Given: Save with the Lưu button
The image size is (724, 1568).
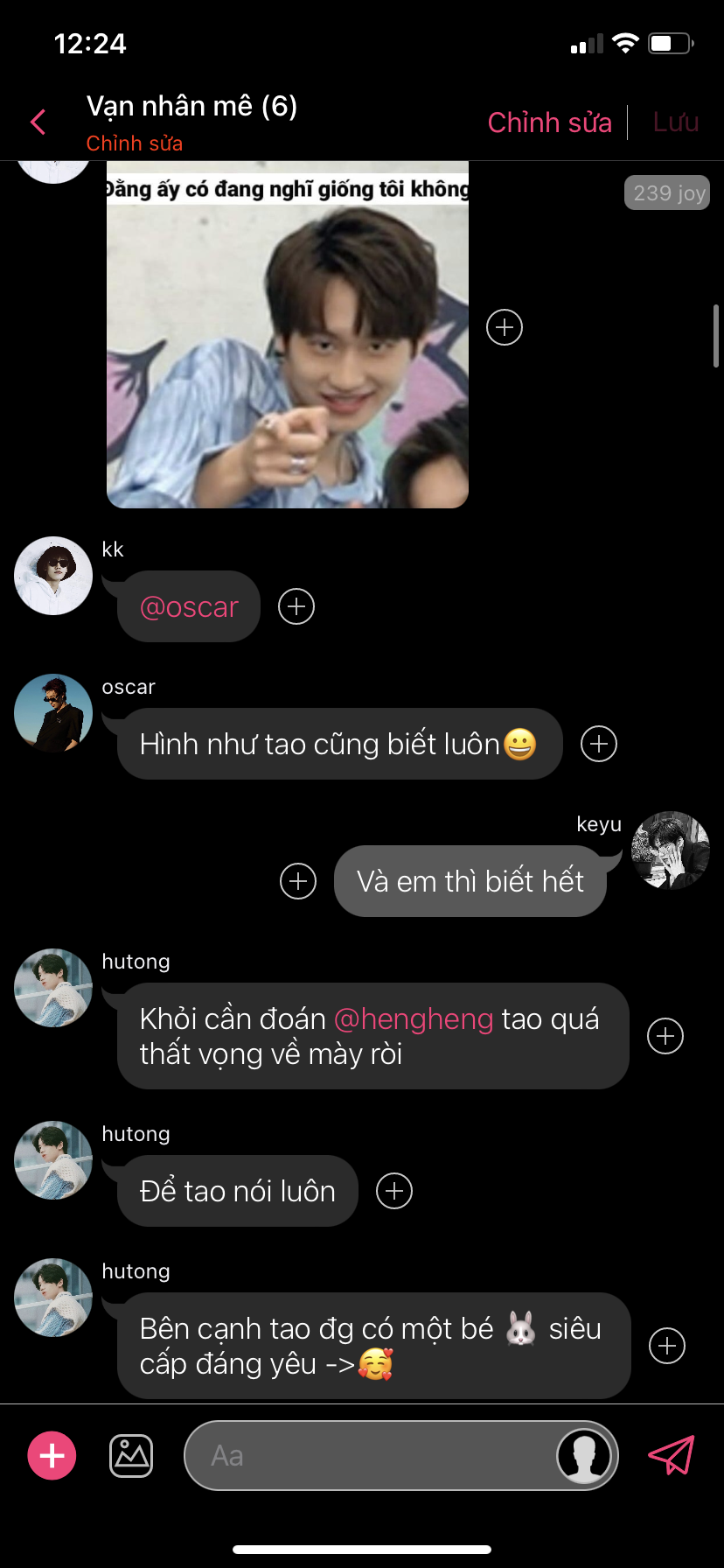Looking at the screenshot, I should tap(675, 122).
